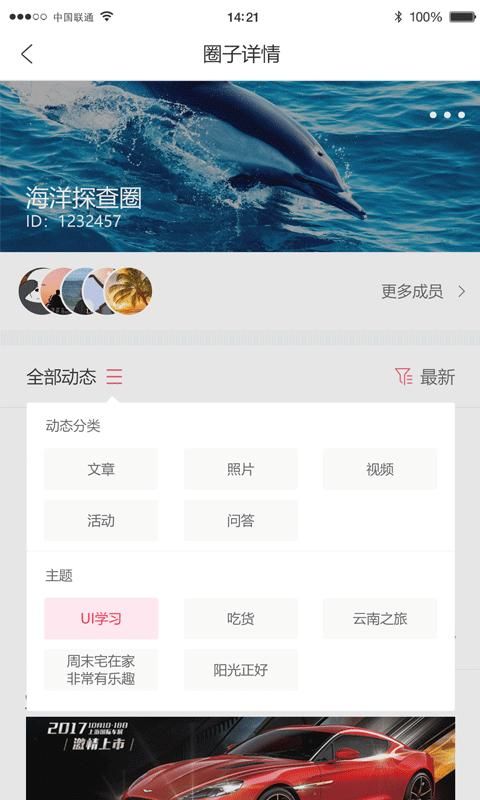Pick the 阳光正好 theme chip
Viewport: 480px width, 800px height.
[x=240, y=670]
